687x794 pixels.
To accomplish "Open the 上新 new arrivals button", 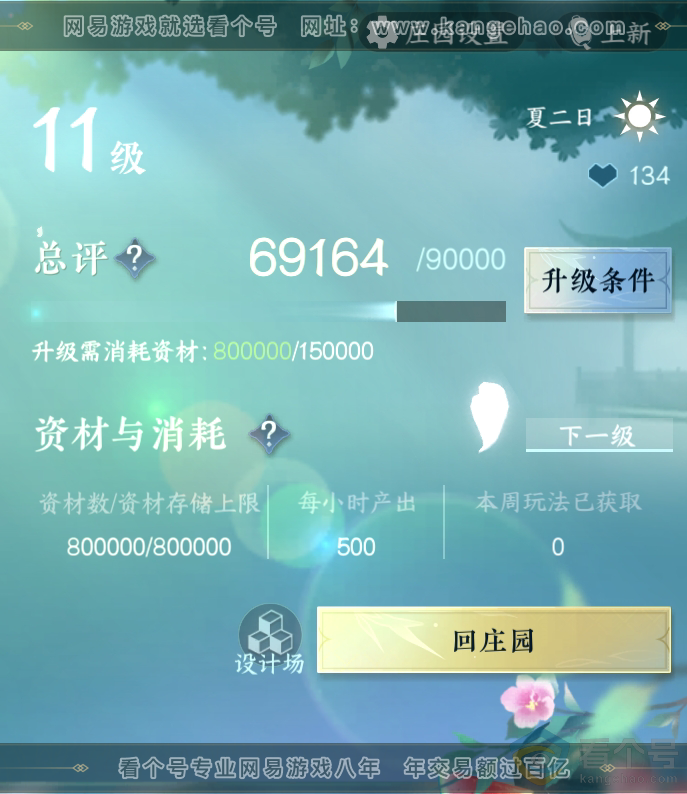I will 611,35.
